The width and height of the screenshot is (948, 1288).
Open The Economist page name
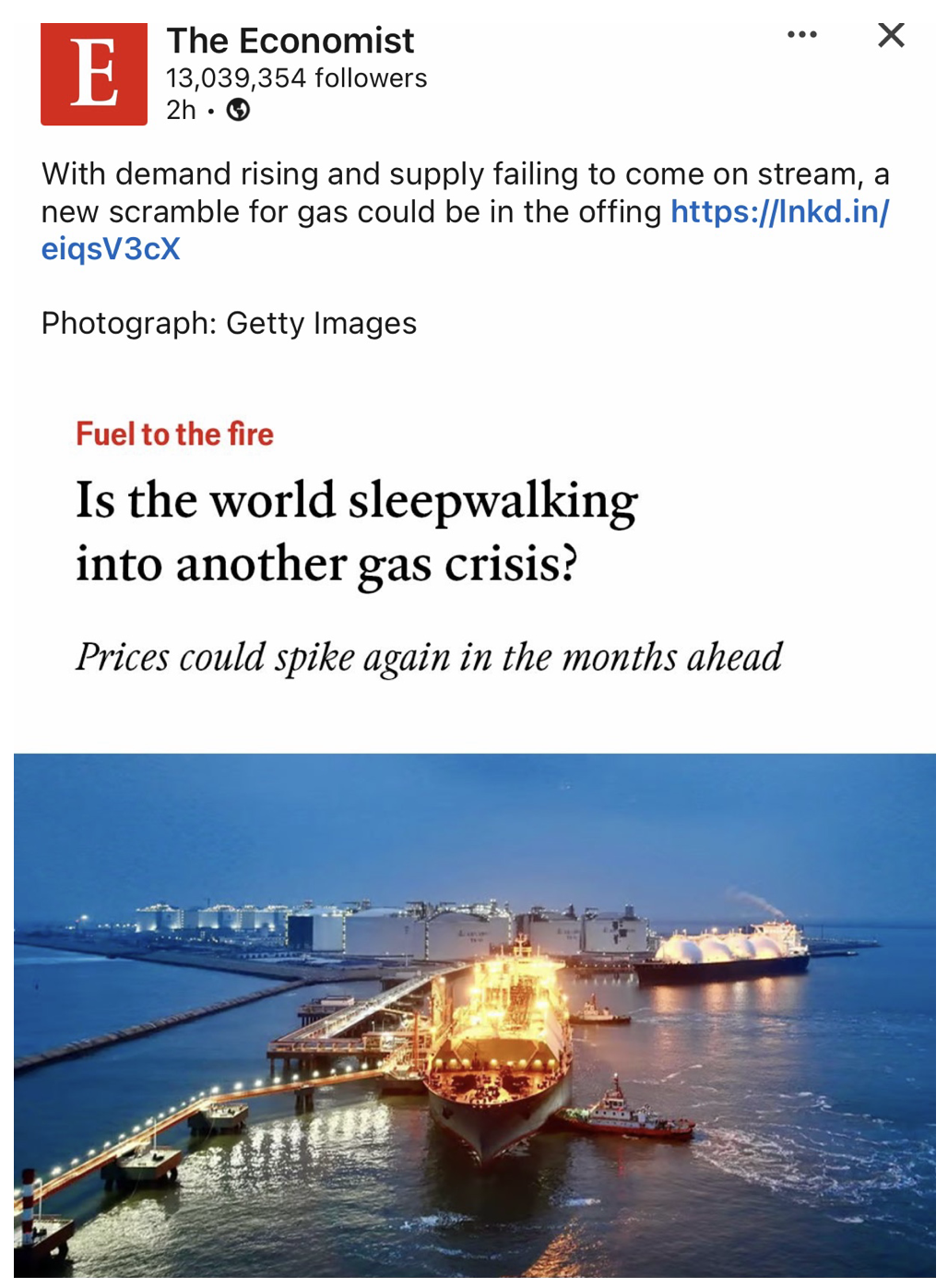tap(290, 41)
